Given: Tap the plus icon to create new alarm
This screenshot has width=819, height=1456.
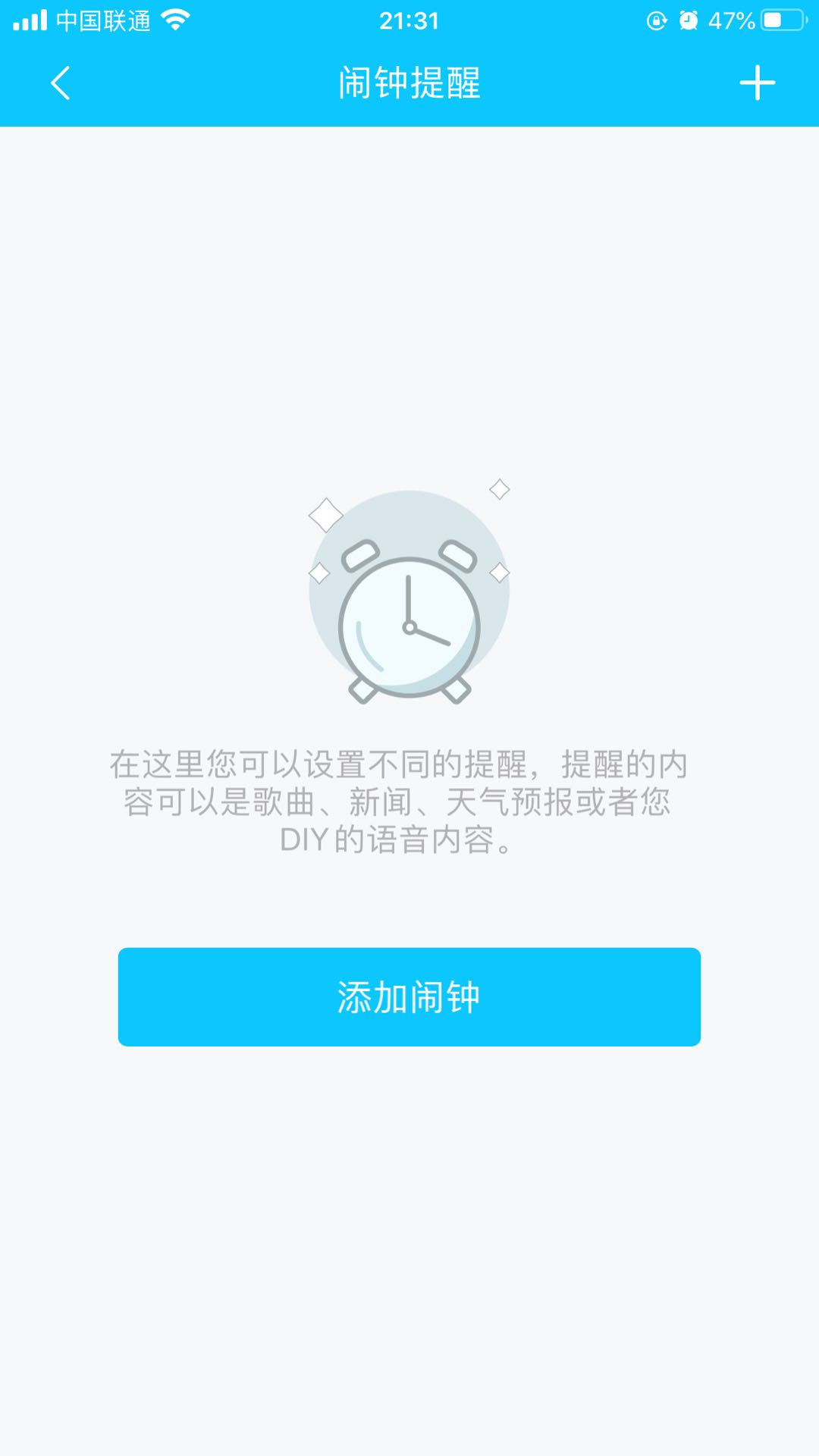Looking at the screenshot, I should pyautogui.click(x=758, y=85).
